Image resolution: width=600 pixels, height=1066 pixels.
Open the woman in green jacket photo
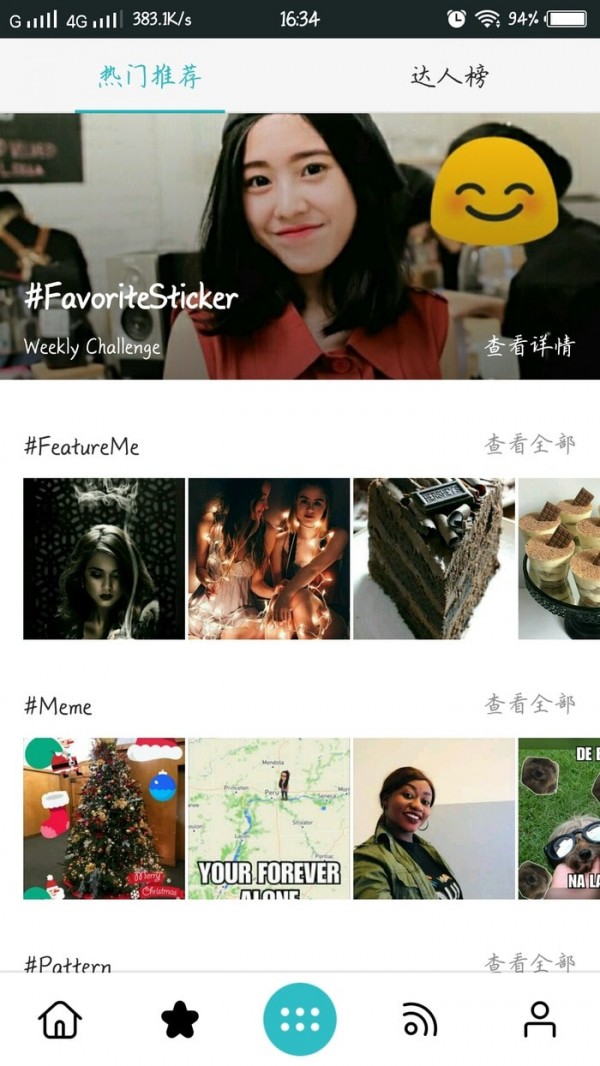point(433,818)
